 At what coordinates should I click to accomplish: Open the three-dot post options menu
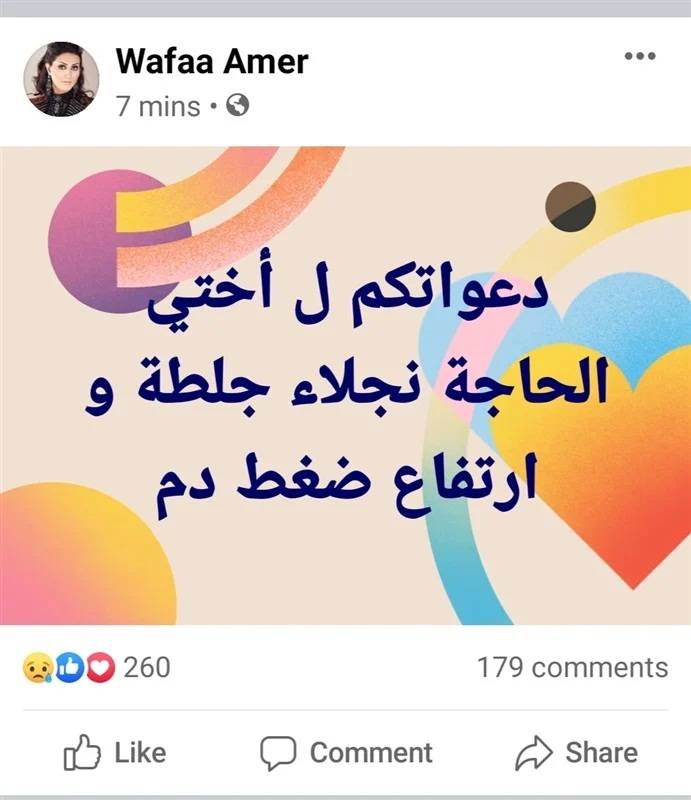click(640, 56)
